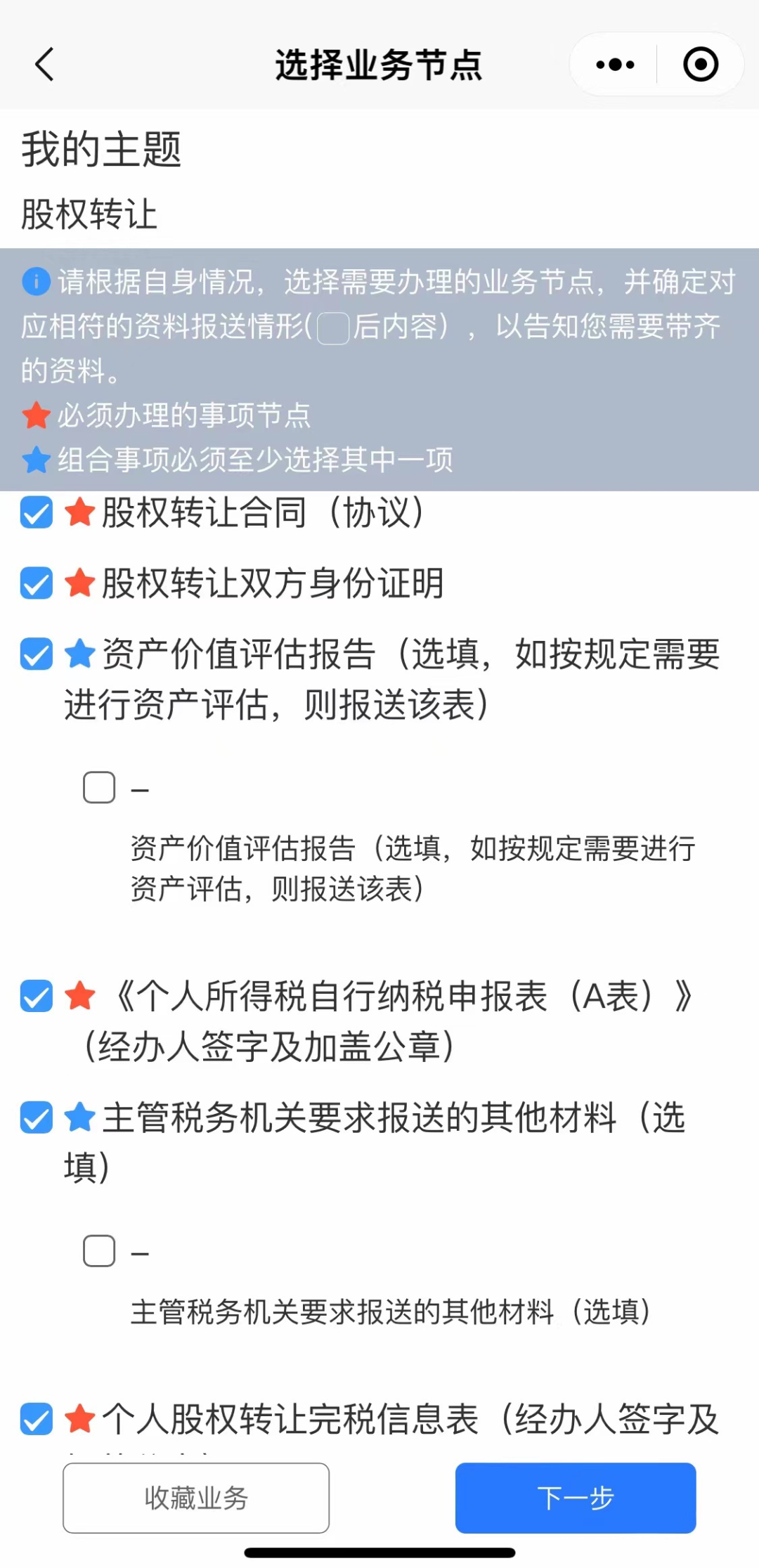Go back using the top-left arrow
The image size is (759, 1568).
pyautogui.click(x=44, y=65)
